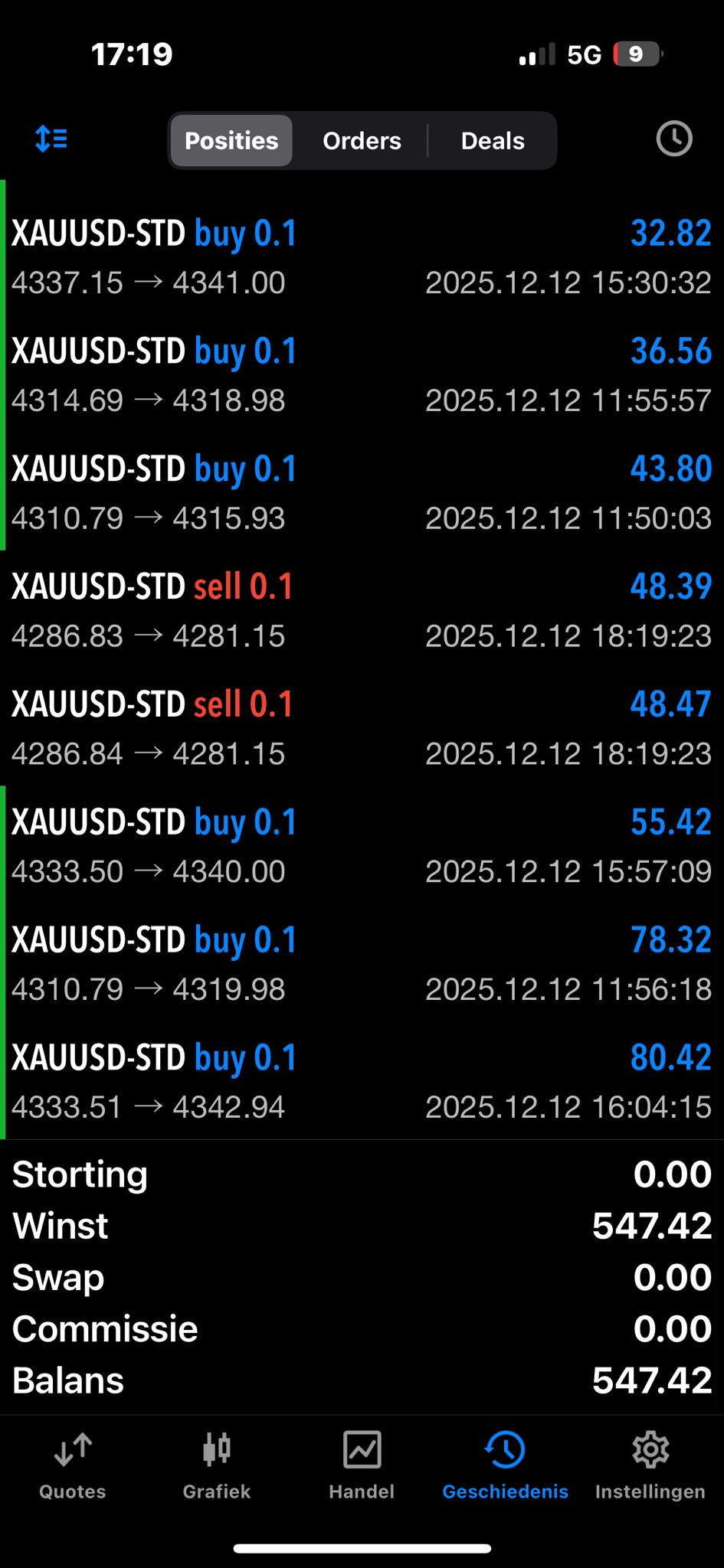The image size is (724, 1568).
Task: Open the sell position with profit 48.39
Action: [x=362, y=611]
